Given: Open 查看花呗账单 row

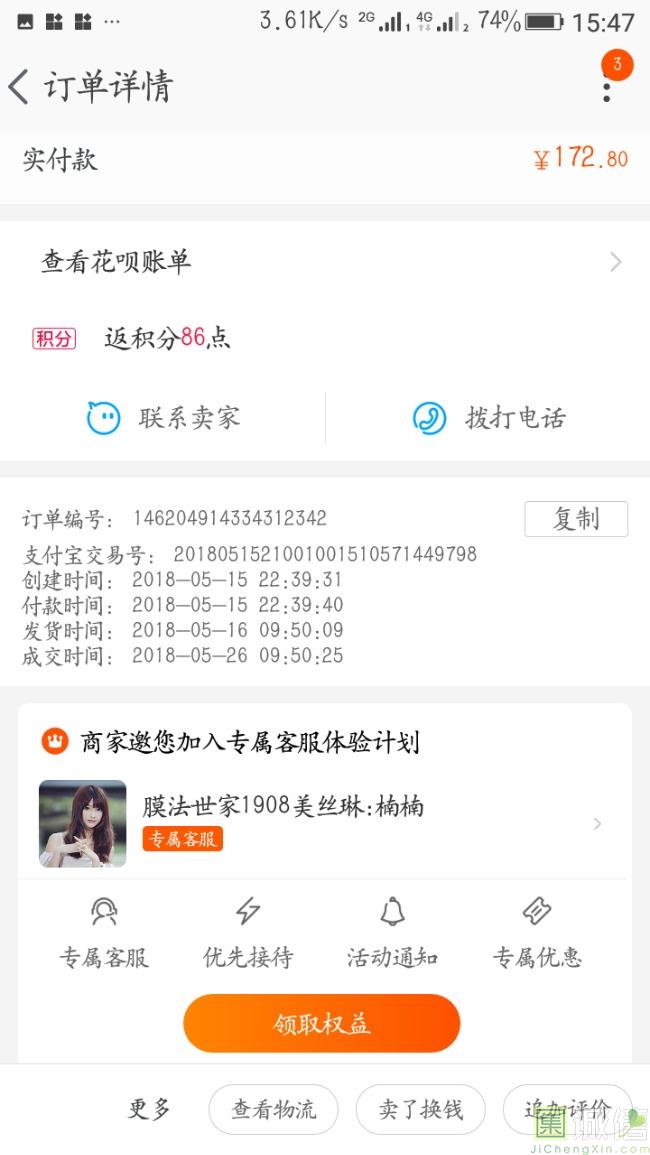Looking at the screenshot, I should click(325, 262).
